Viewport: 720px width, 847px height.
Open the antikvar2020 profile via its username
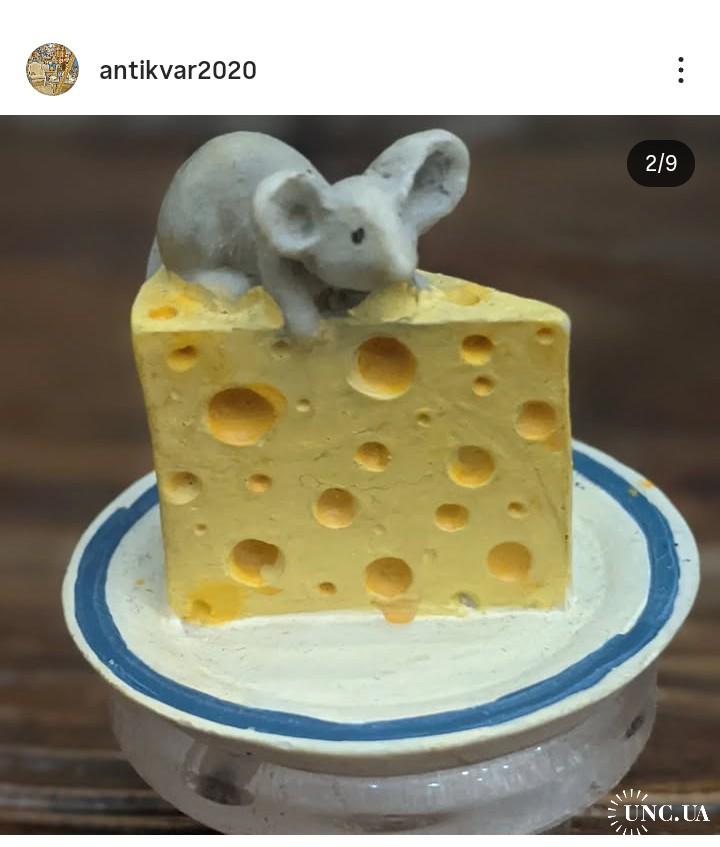point(177,70)
